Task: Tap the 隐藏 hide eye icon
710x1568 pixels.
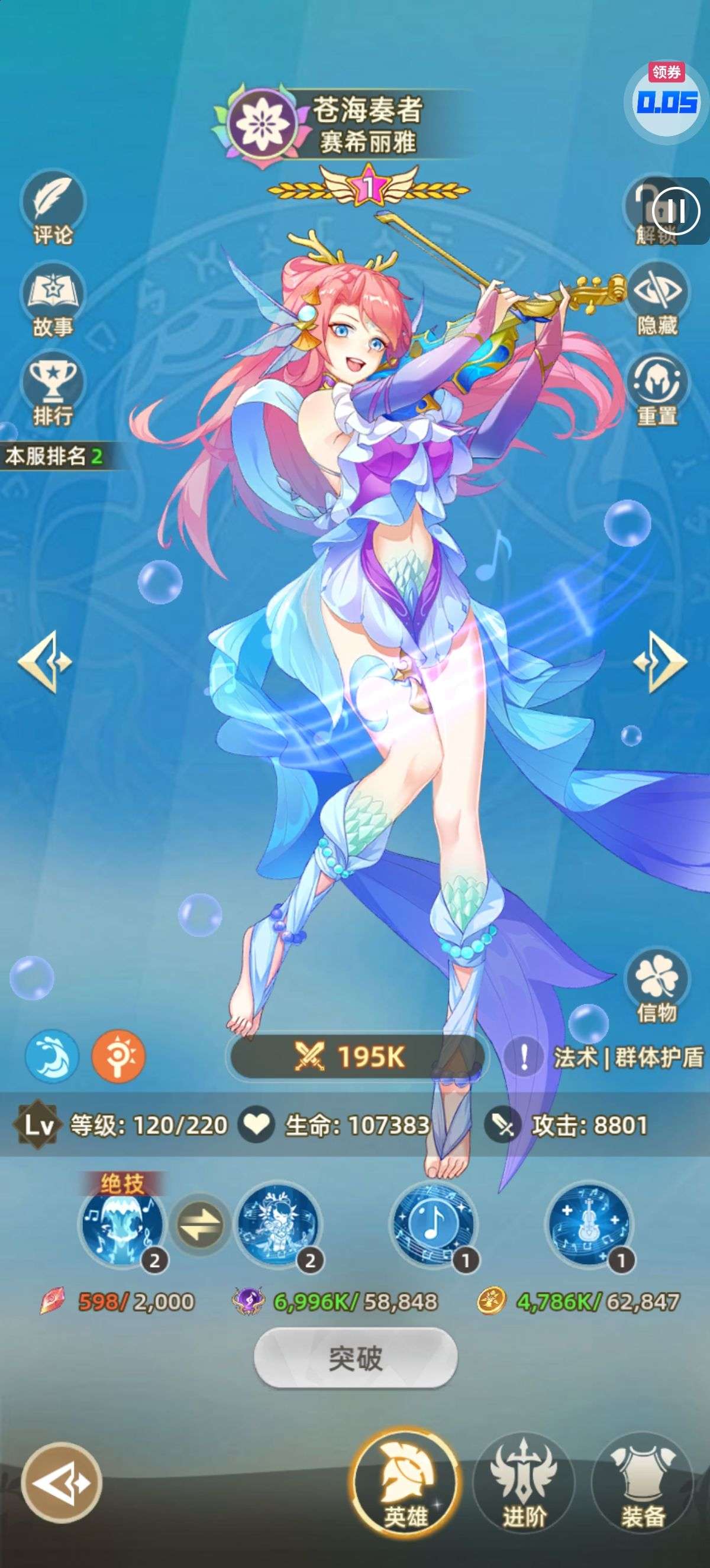Action: click(657, 300)
